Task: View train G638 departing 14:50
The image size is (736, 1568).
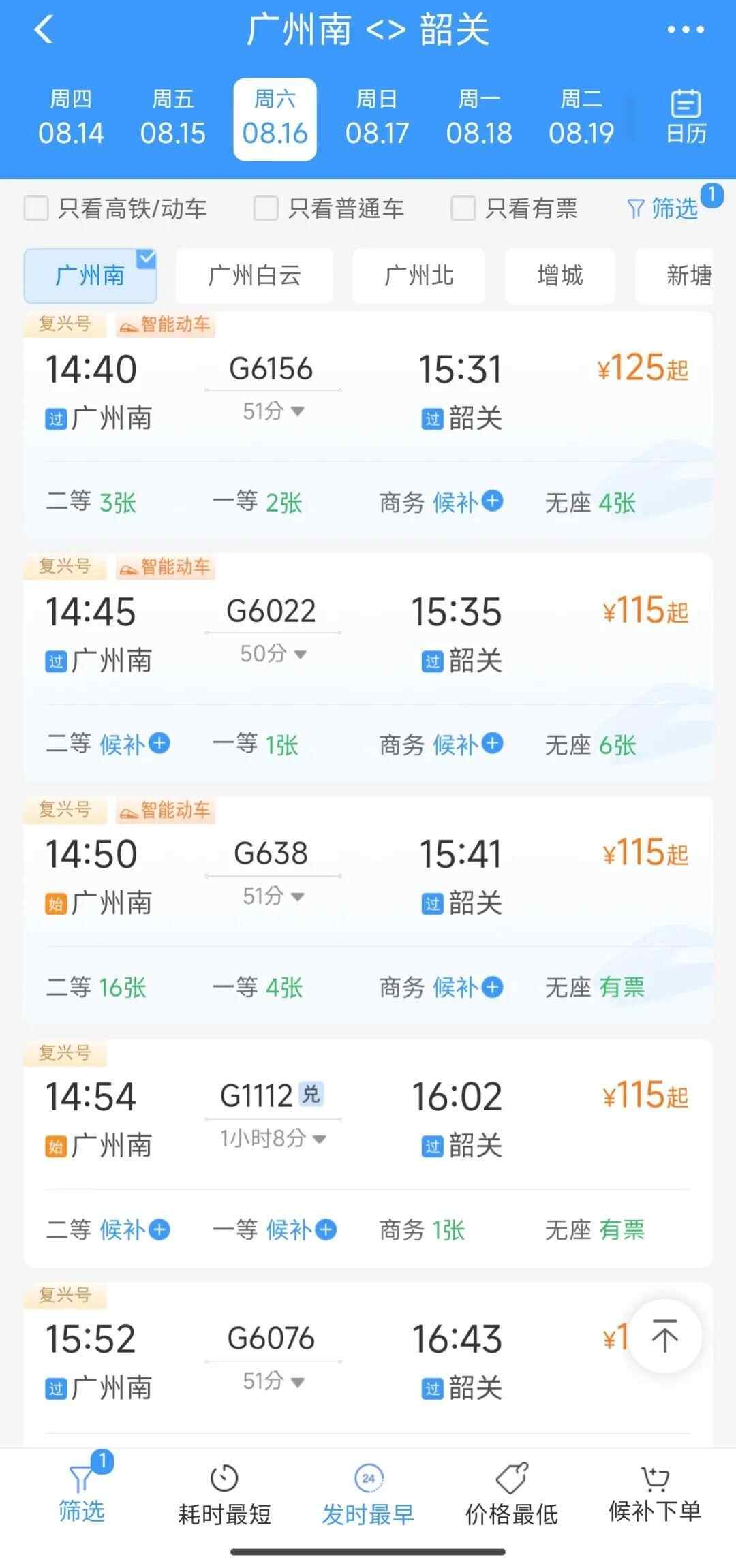Action: (x=368, y=875)
